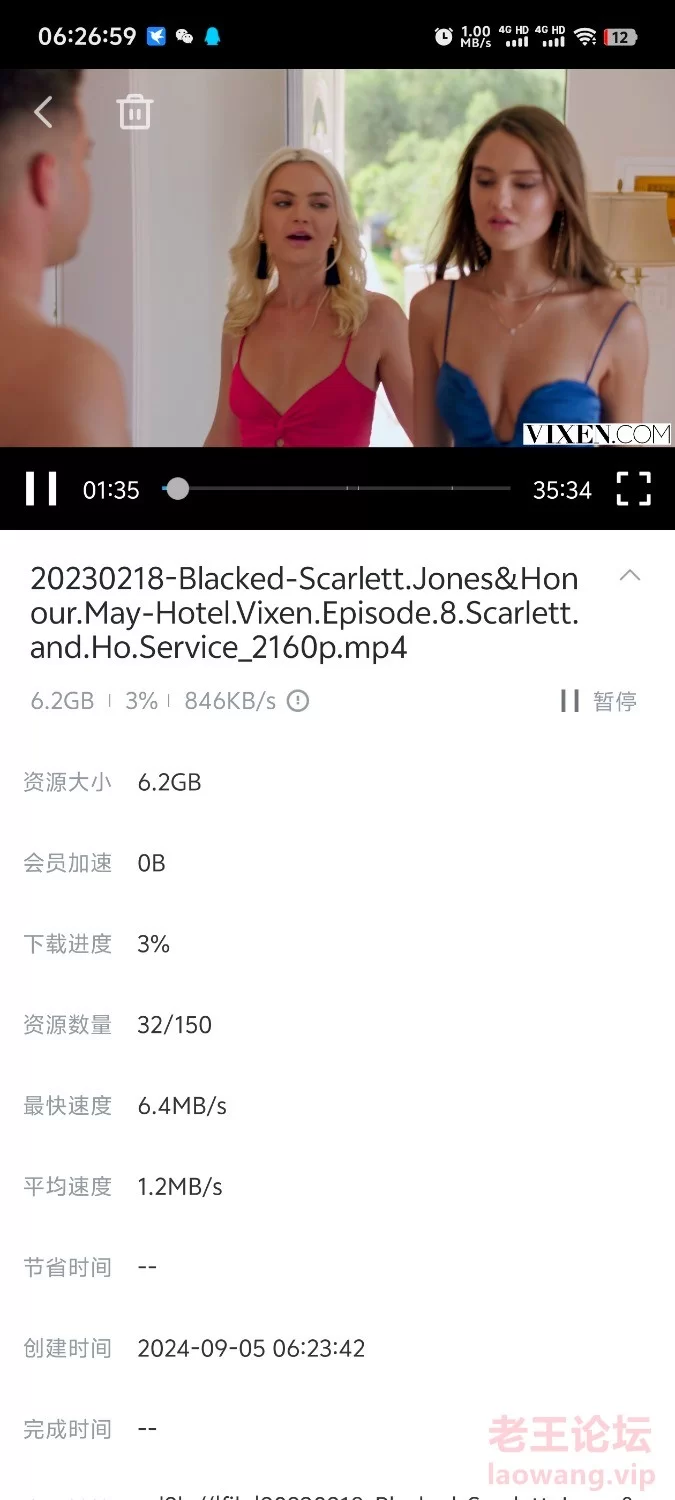Open the speed info icon beside 846KB/s

298,701
